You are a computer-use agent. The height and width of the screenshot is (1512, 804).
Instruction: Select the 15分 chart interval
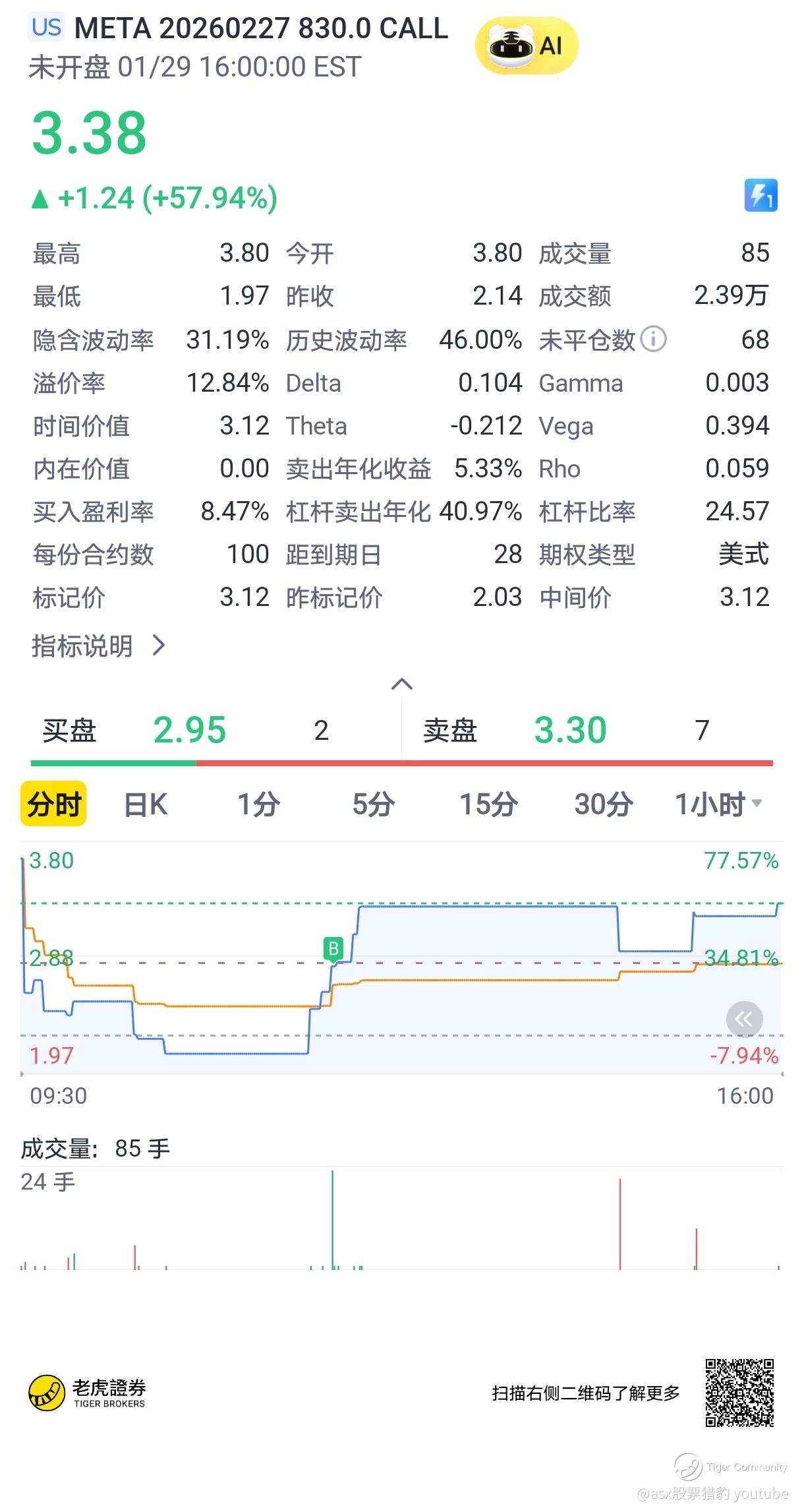(x=488, y=804)
